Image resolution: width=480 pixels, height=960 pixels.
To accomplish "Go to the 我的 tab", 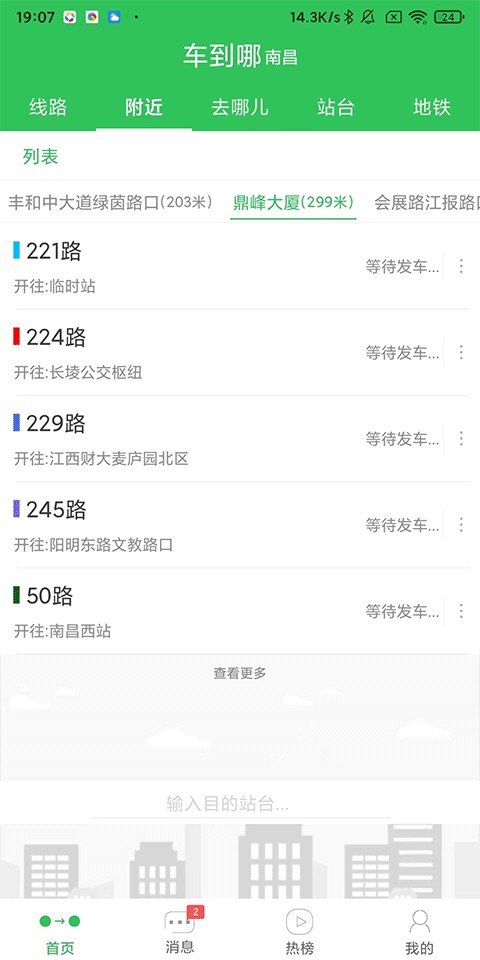I will tap(419, 931).
